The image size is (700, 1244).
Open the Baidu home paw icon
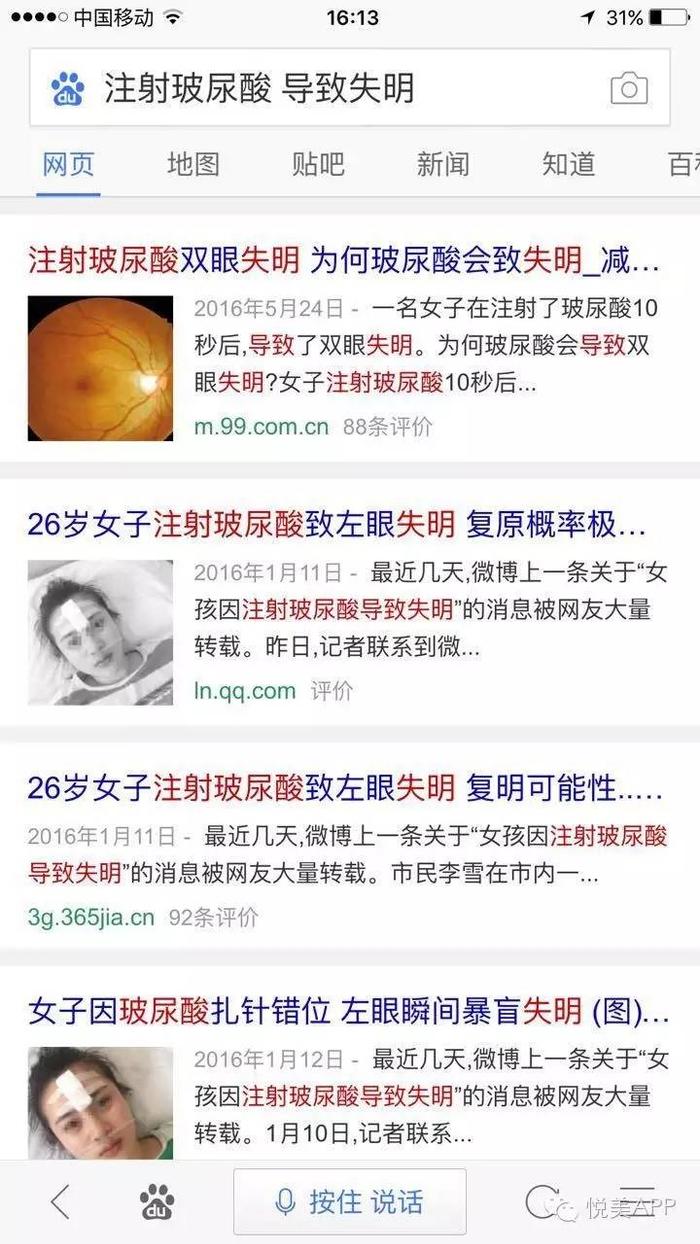click(x=157, y=1202)
